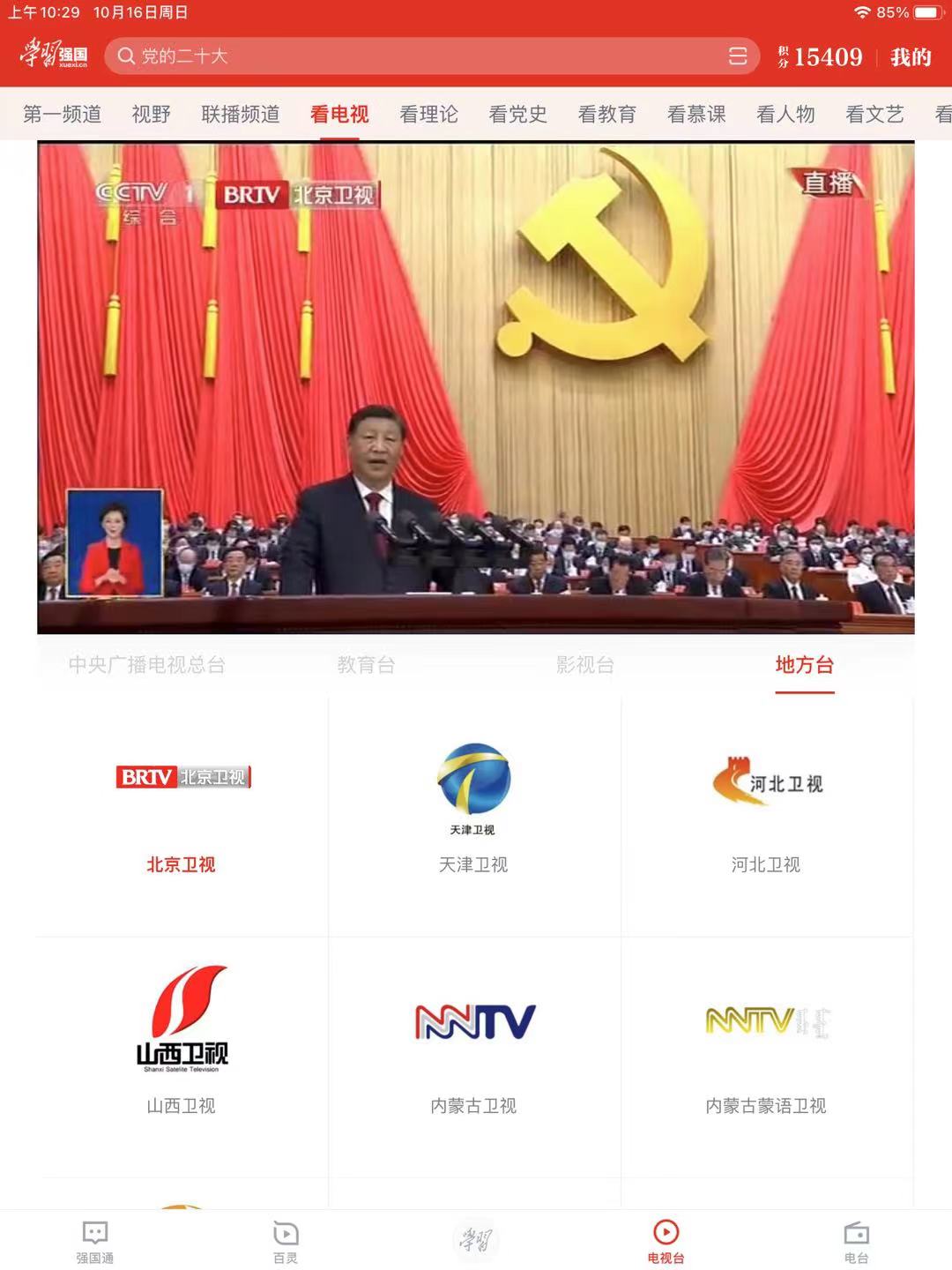
Task: Select the 中央广播电视总台 category
Action: 148,666
